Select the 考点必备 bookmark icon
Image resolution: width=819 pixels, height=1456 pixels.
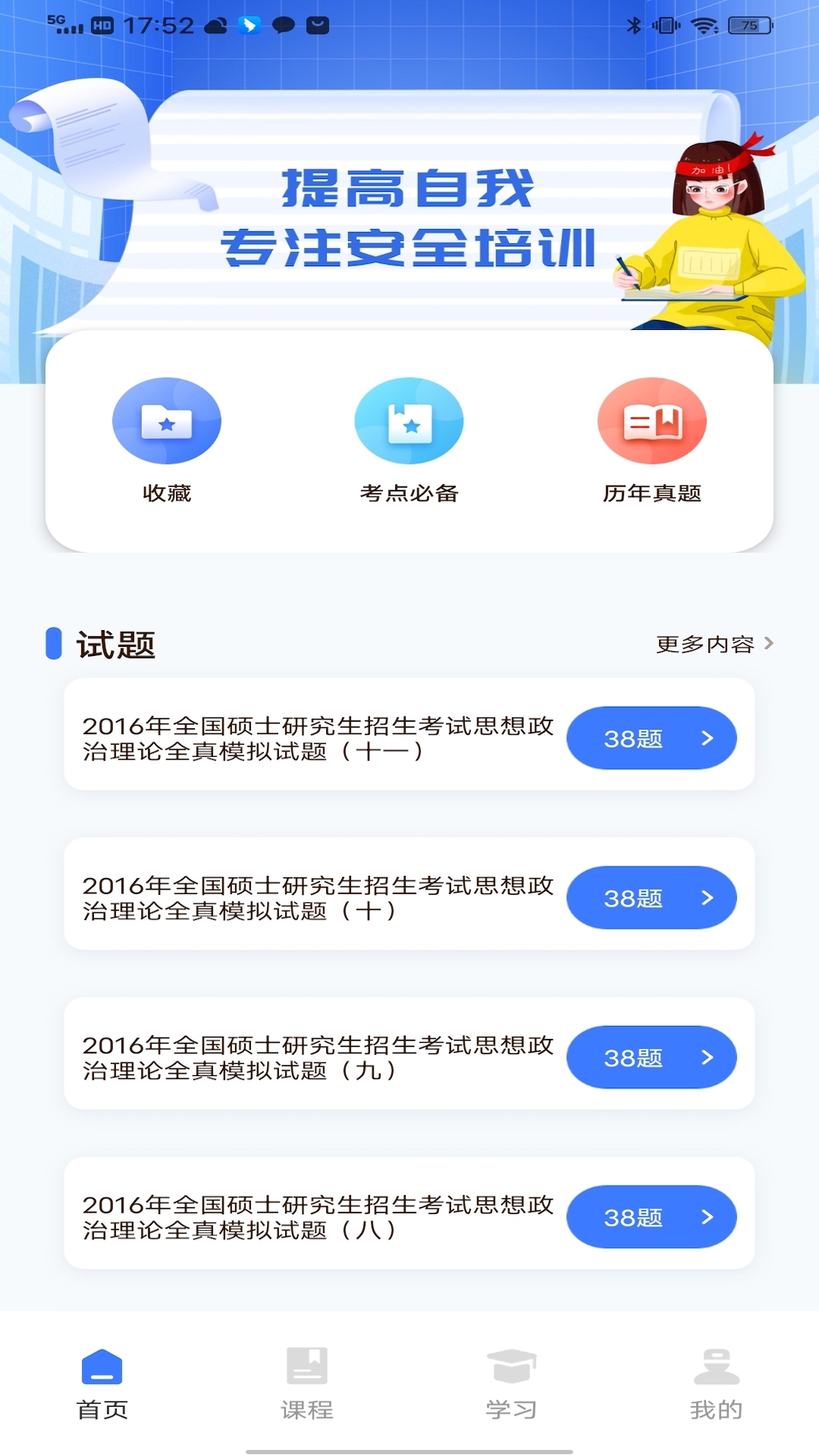coord(409,422)
